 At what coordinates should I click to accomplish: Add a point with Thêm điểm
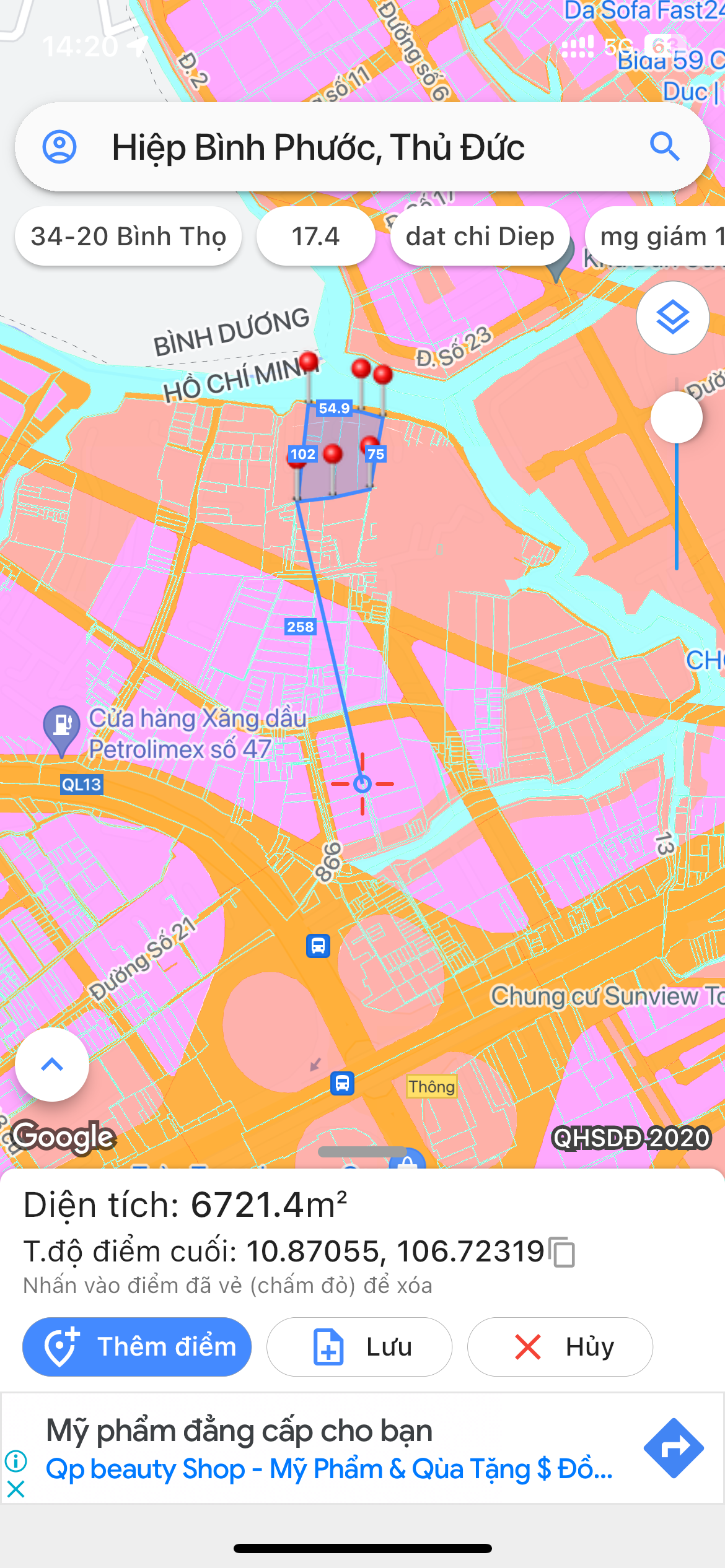pos(137,1346)
